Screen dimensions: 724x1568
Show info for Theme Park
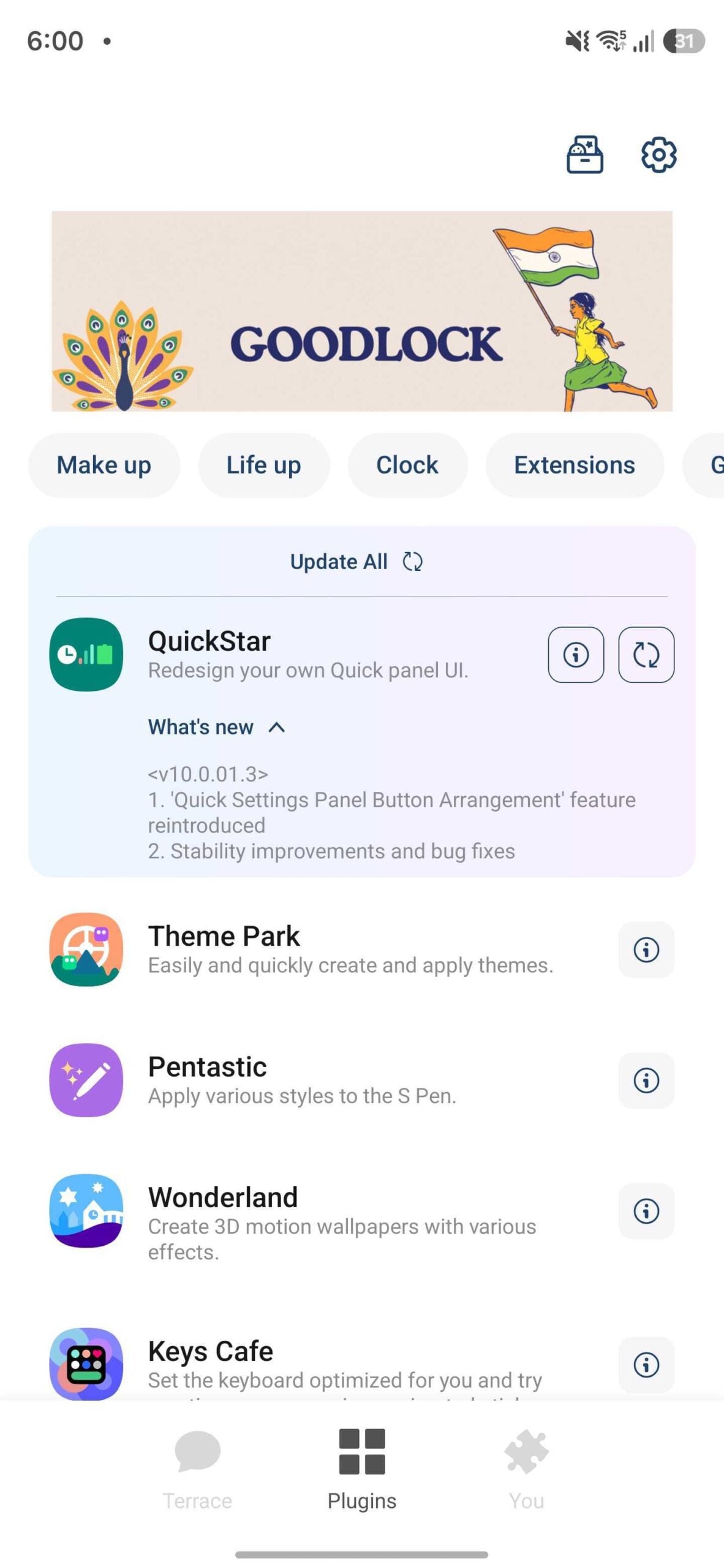click(x=646, y=949)
